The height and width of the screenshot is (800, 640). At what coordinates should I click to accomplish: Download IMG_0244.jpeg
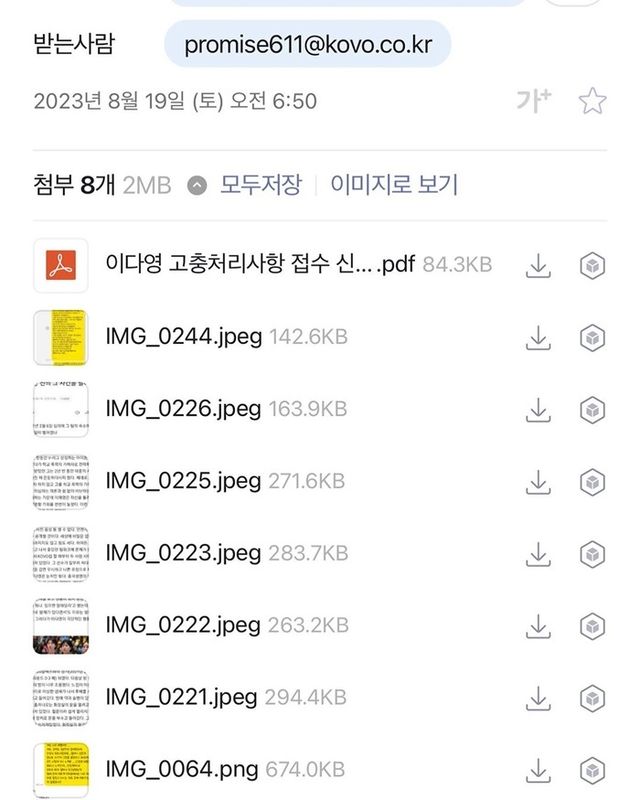pyautogui.click(x=539, y=337)
